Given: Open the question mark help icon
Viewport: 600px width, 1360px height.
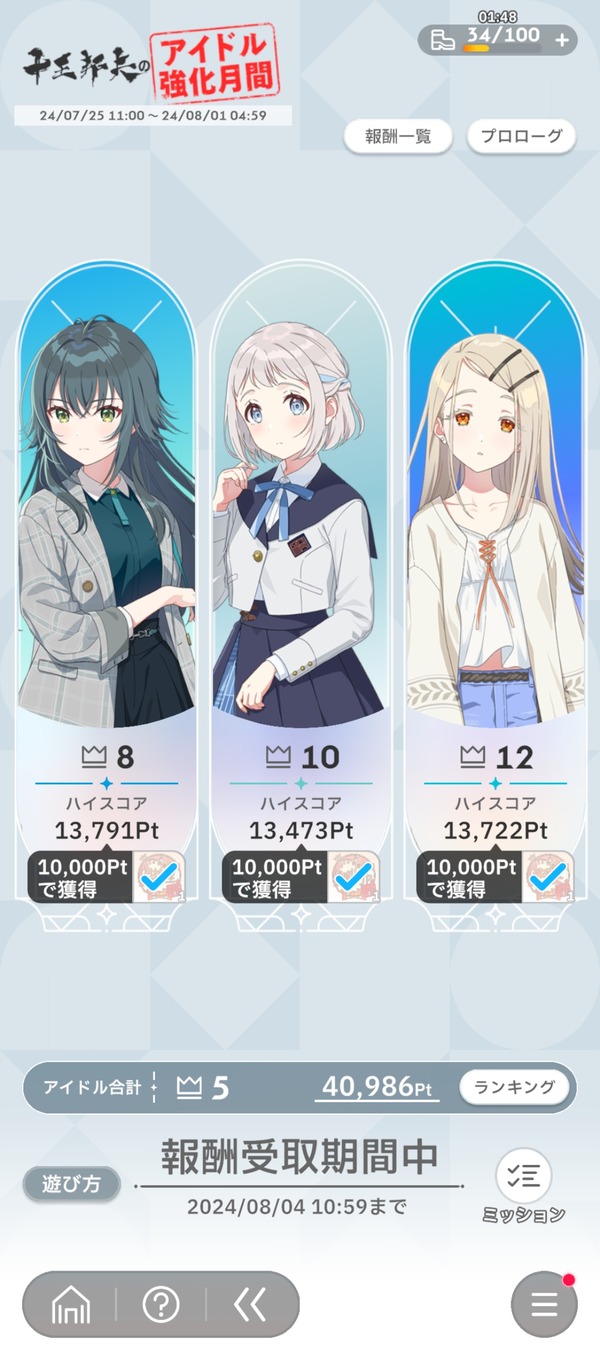Looking at the screenshot, I should (161, 1305).
